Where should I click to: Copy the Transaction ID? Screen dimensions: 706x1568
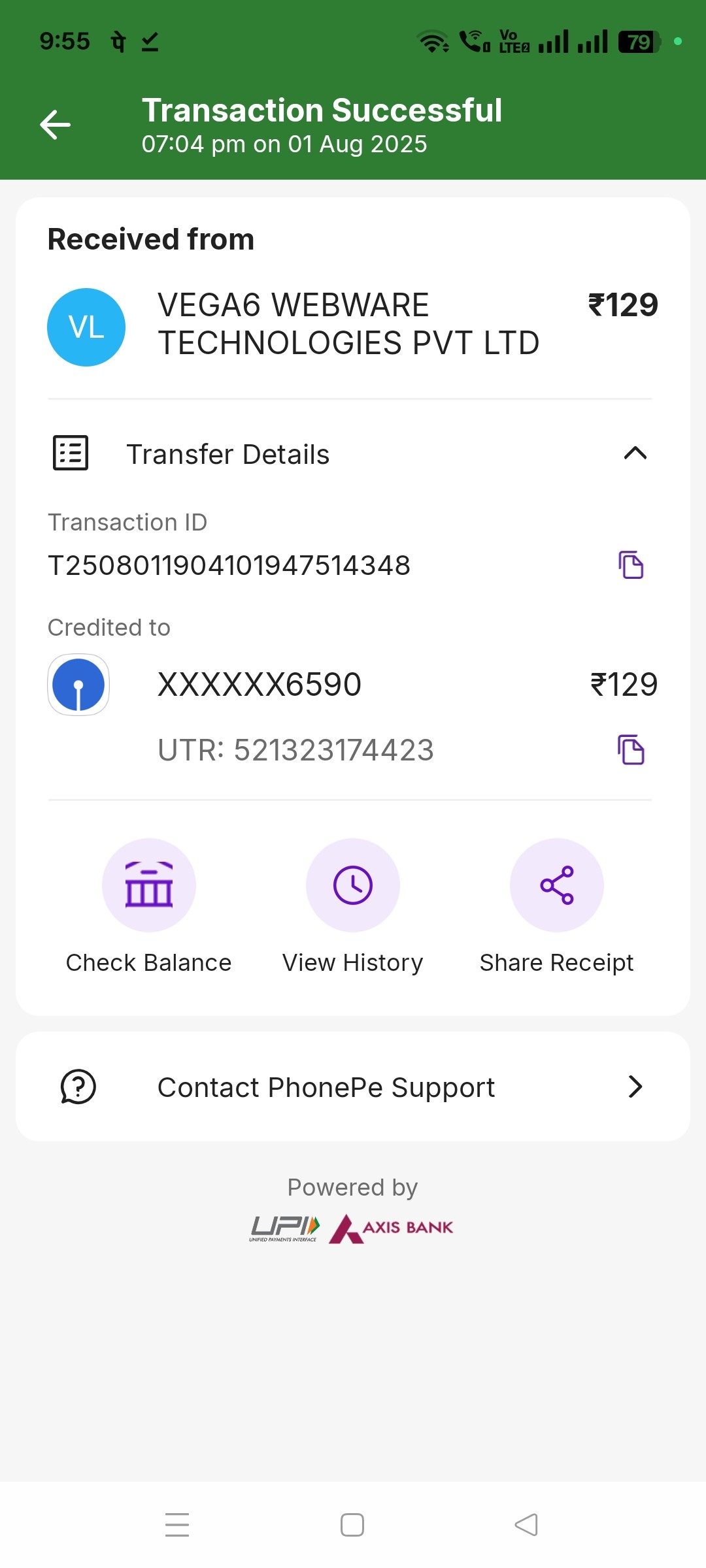[x=631, y=565]
